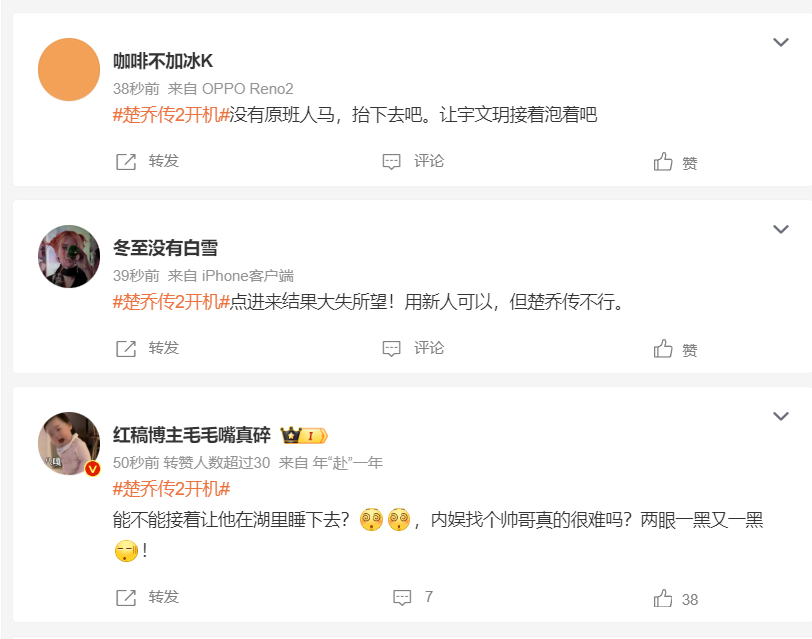The width and height of the screenshot is (812, 639).
Task: Tap the username 咖啡不加冰K
Action: (162, 61)
